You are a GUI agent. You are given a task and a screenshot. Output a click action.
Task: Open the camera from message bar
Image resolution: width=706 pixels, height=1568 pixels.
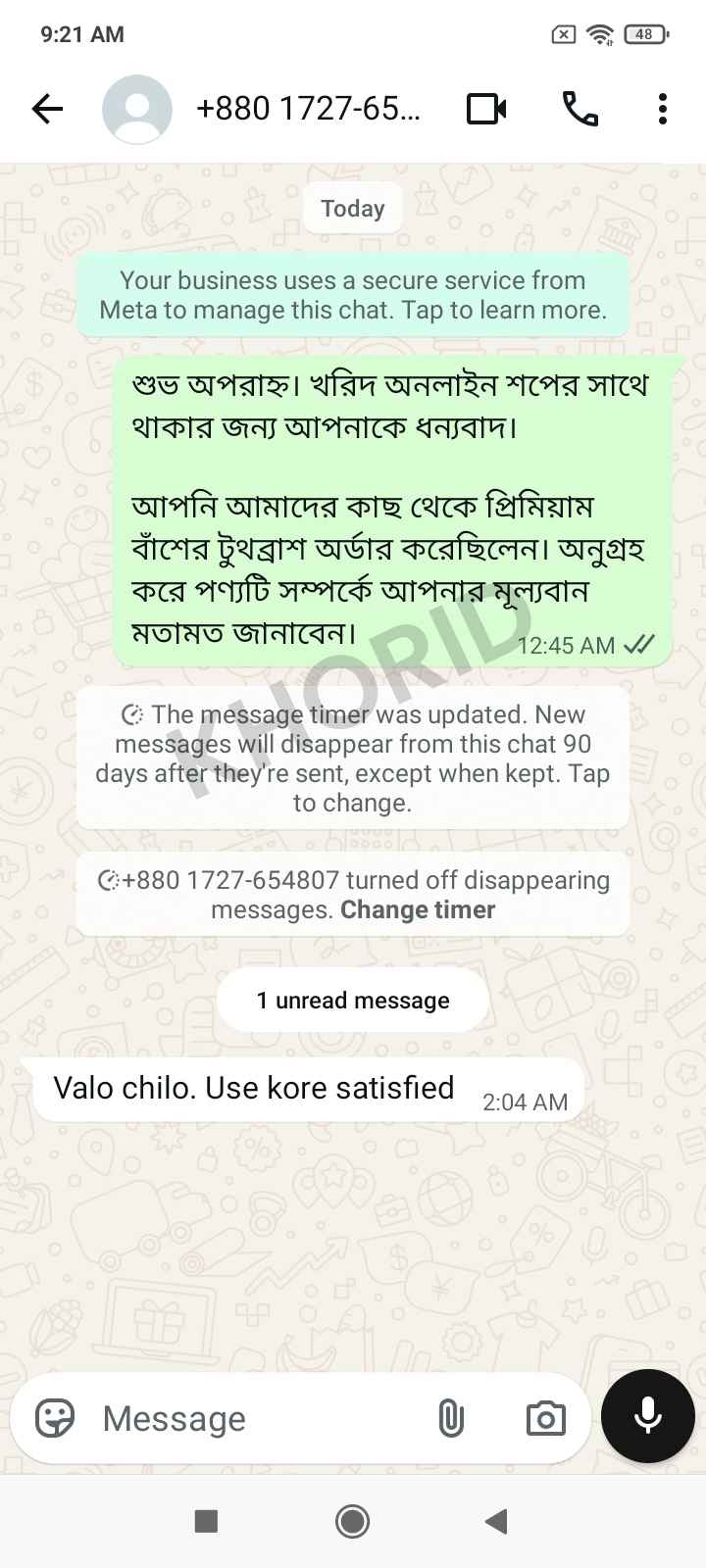[545, 1418]
